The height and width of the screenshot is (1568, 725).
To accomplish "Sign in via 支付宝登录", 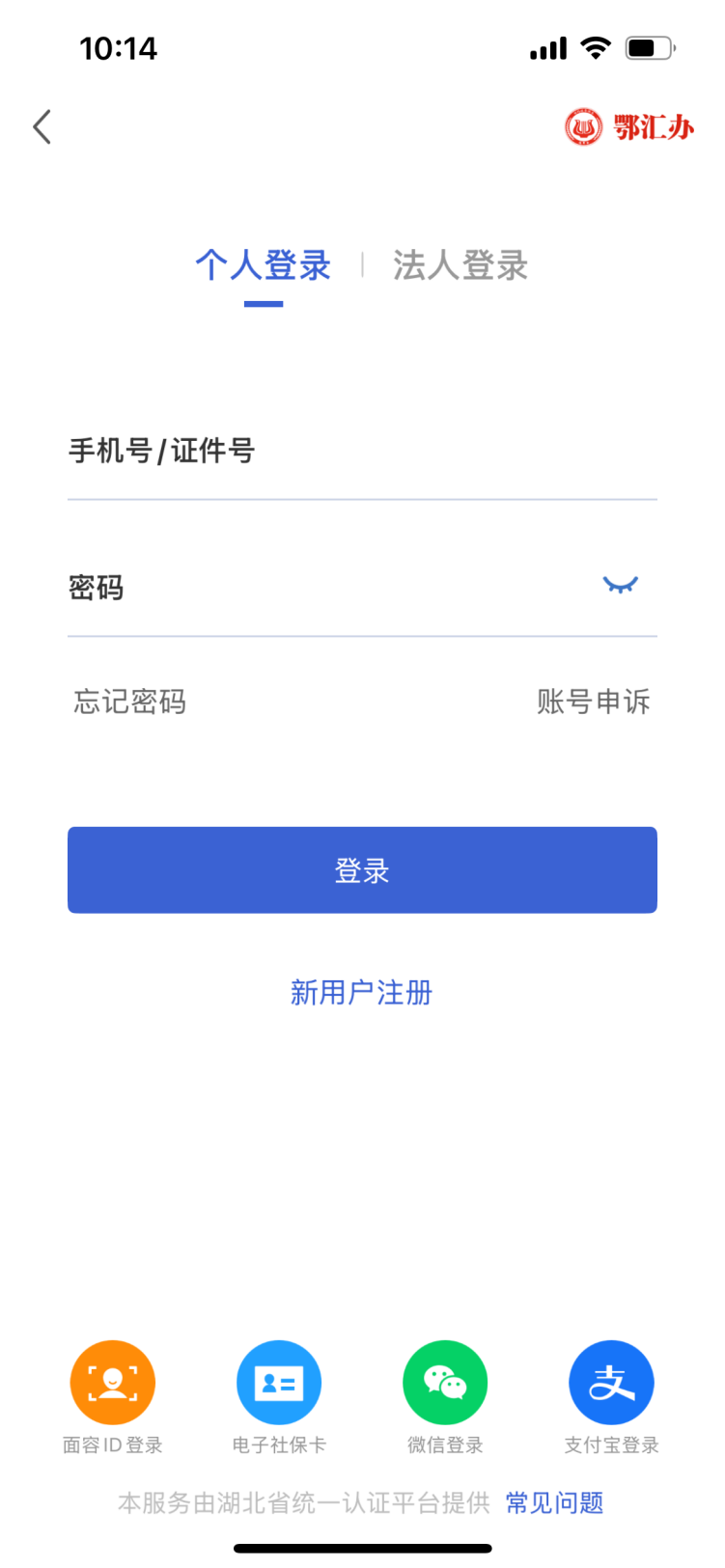I will (611, 1384).
